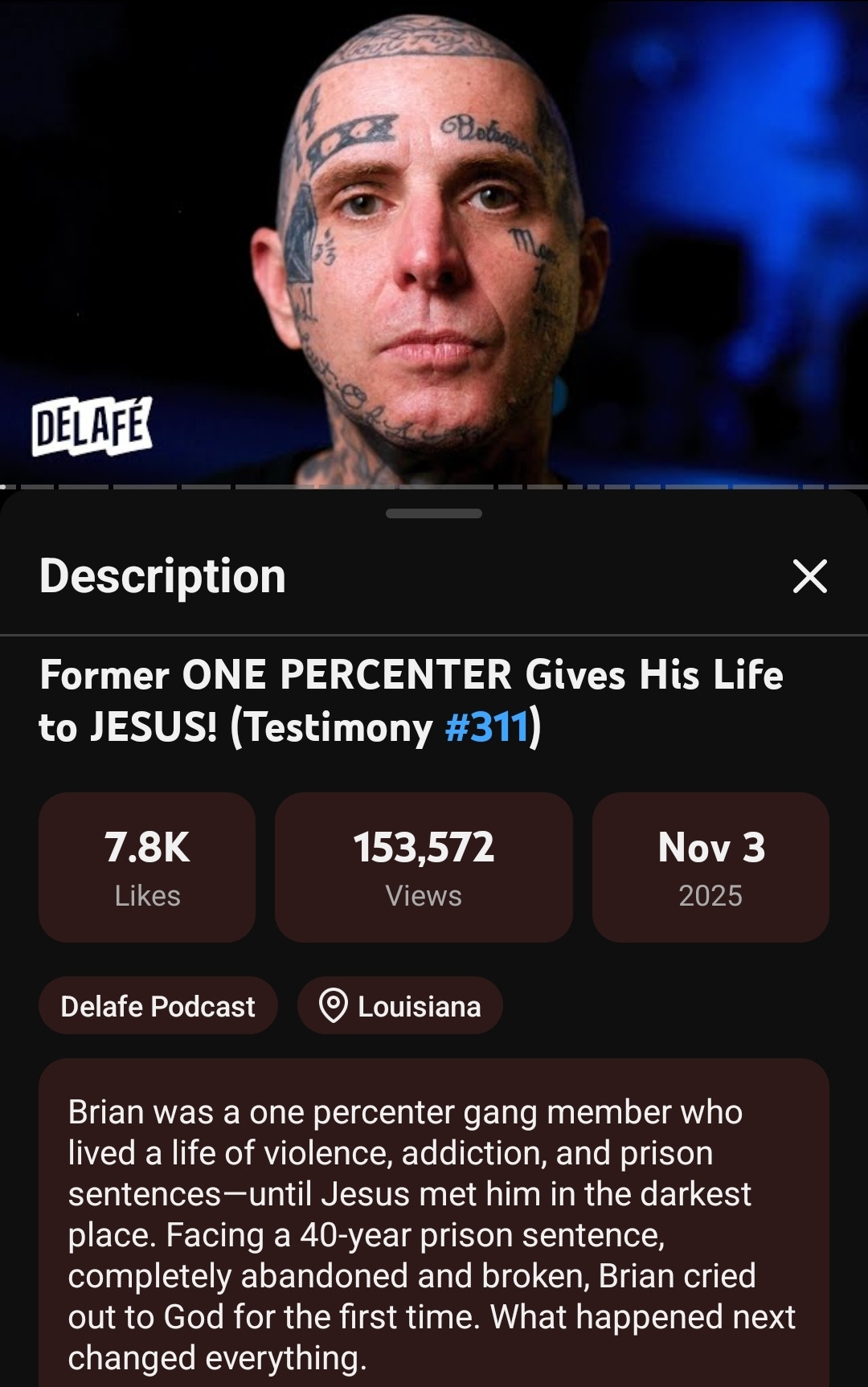The image size is (868, 1387).
Task: Close the Description panel
Action: point(809,576)
